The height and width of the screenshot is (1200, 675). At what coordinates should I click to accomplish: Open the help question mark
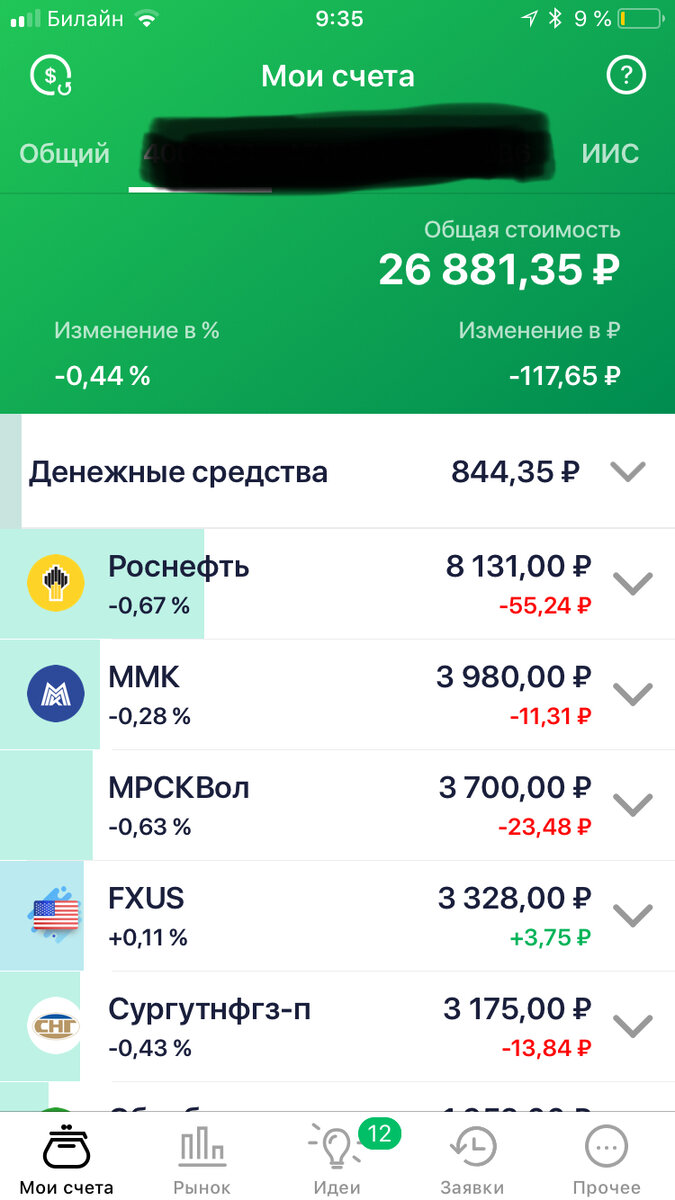click(627, 75)
